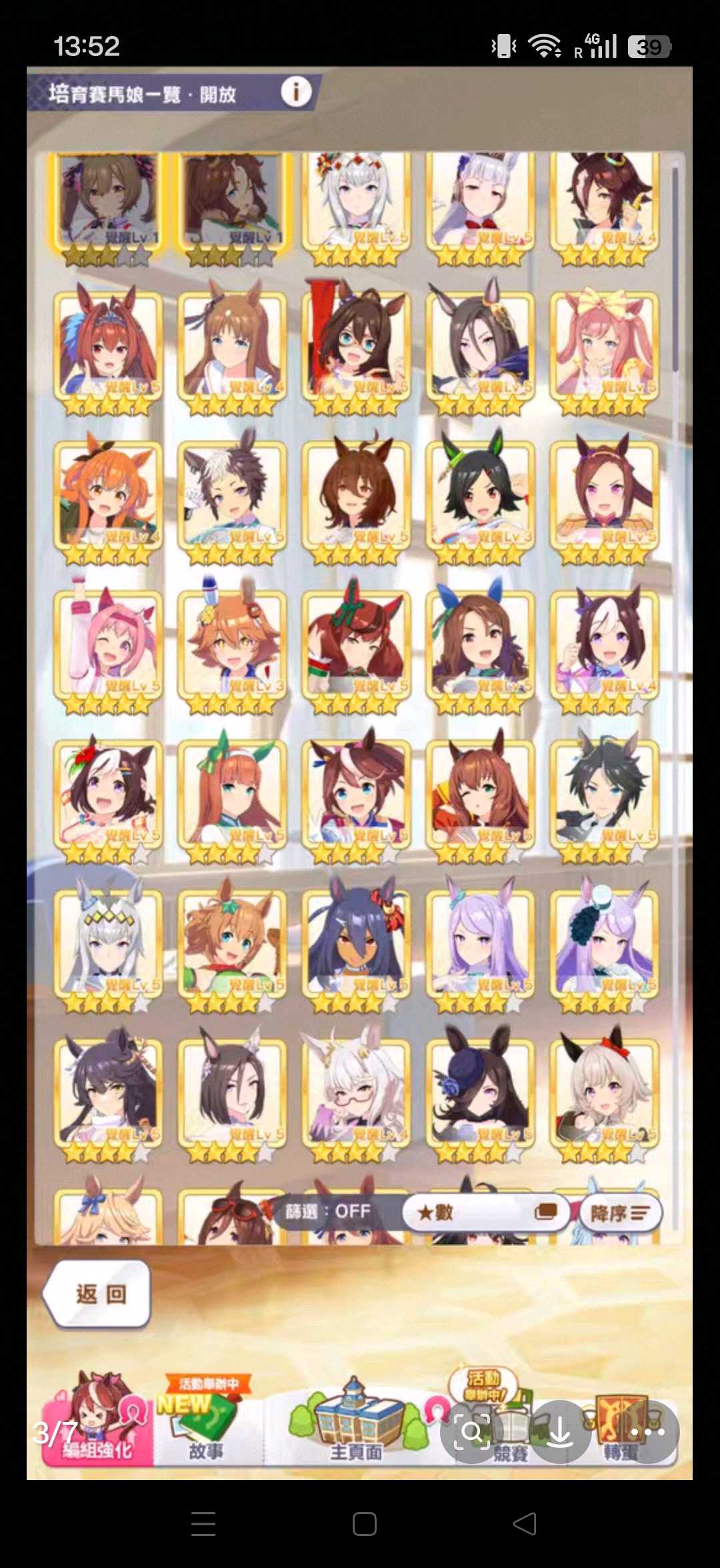Open the three-dot more options

tap(647, 1431)
